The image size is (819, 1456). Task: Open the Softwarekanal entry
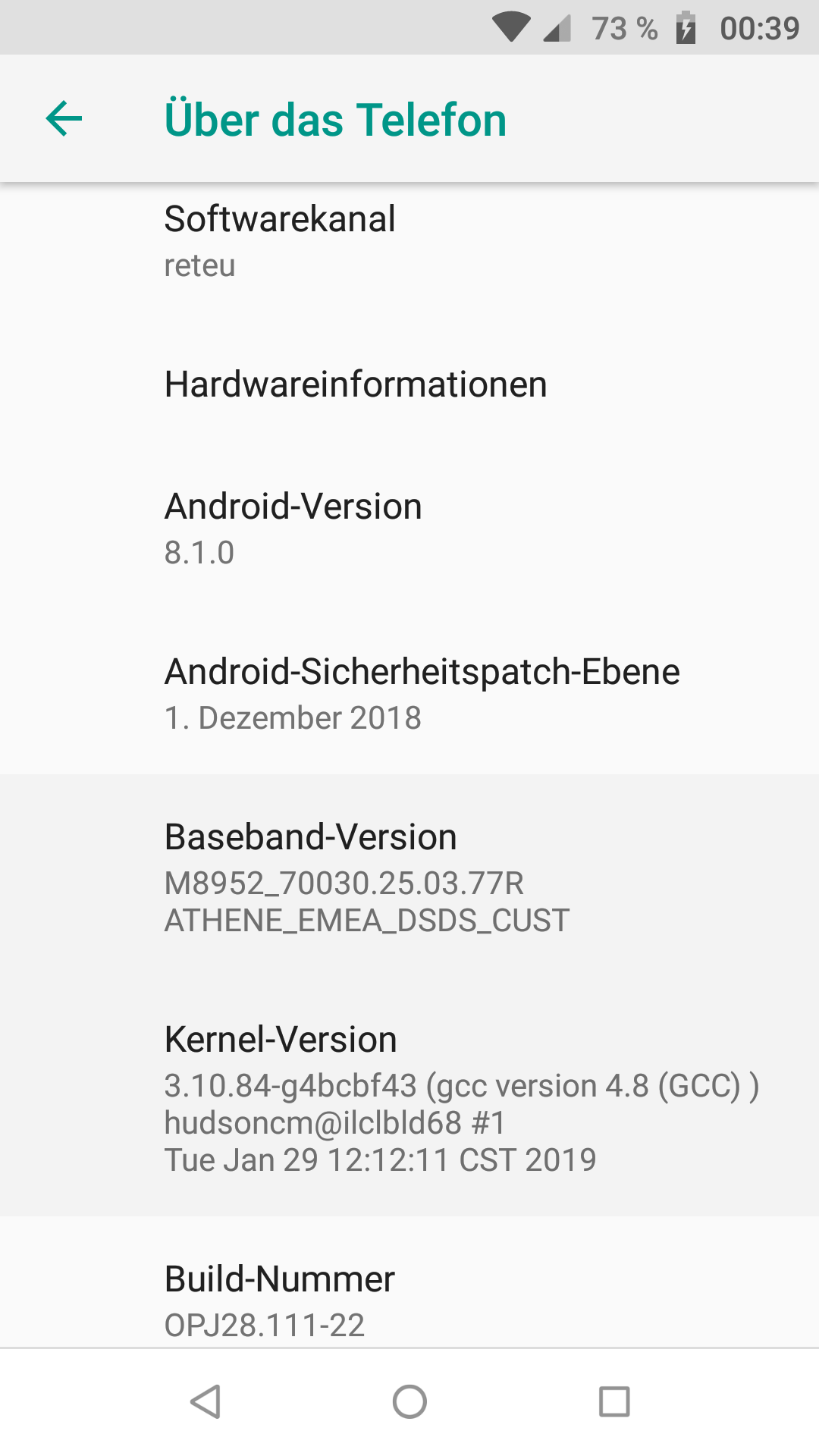[409, 241]
